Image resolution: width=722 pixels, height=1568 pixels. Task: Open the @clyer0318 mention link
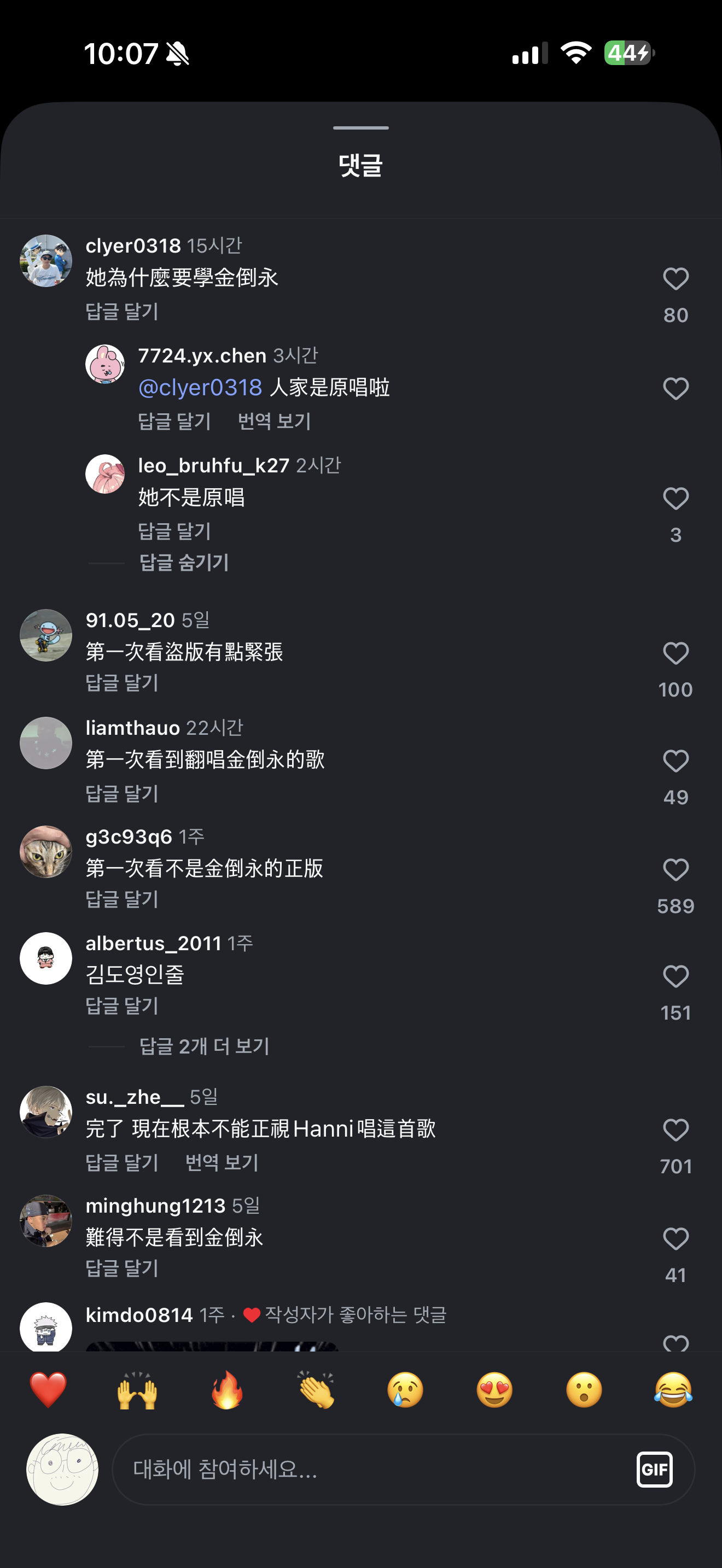pyautogui.click(x=200, y=388)
